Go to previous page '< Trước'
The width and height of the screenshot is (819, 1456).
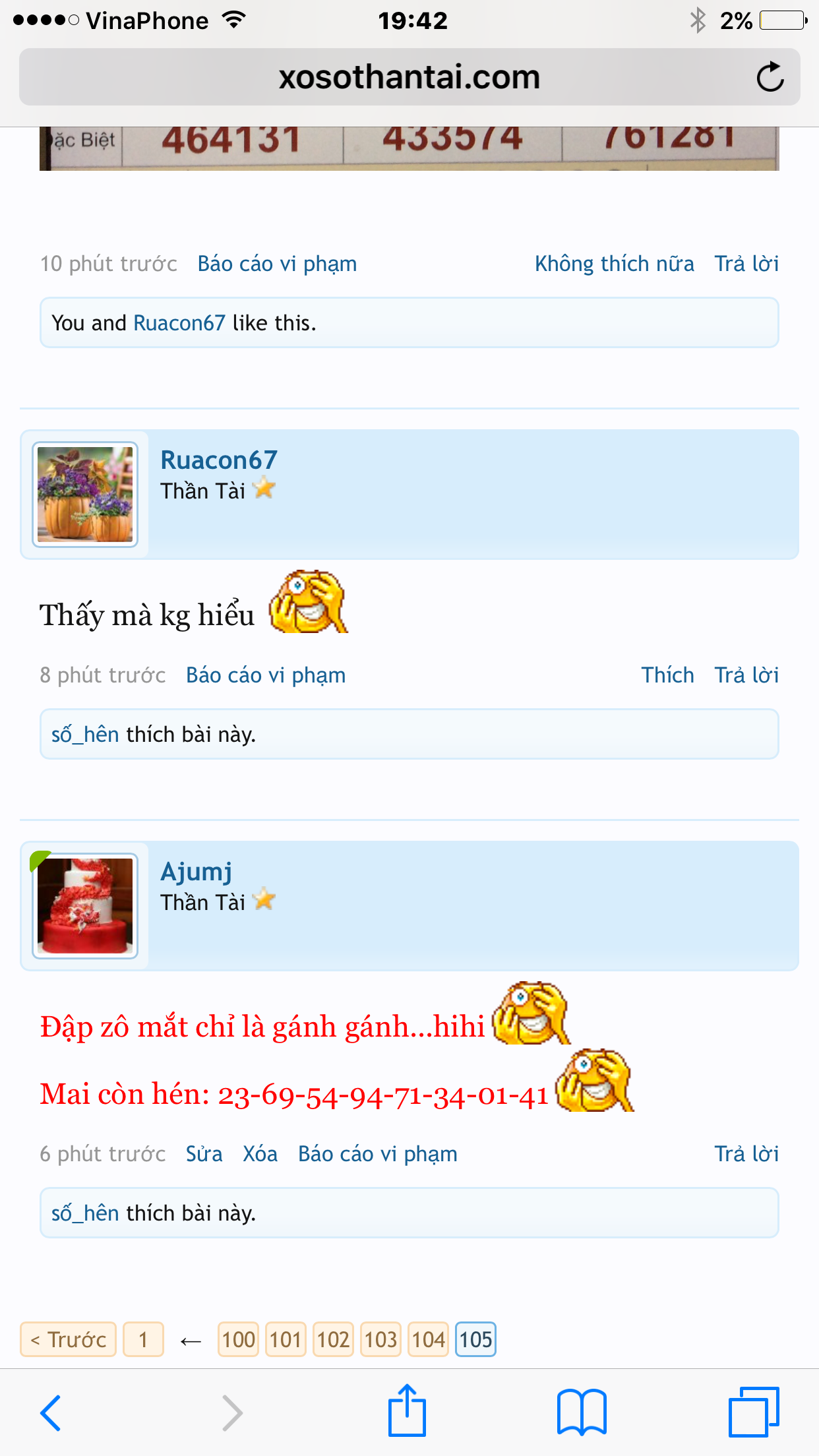click(x=69, y=1339)
